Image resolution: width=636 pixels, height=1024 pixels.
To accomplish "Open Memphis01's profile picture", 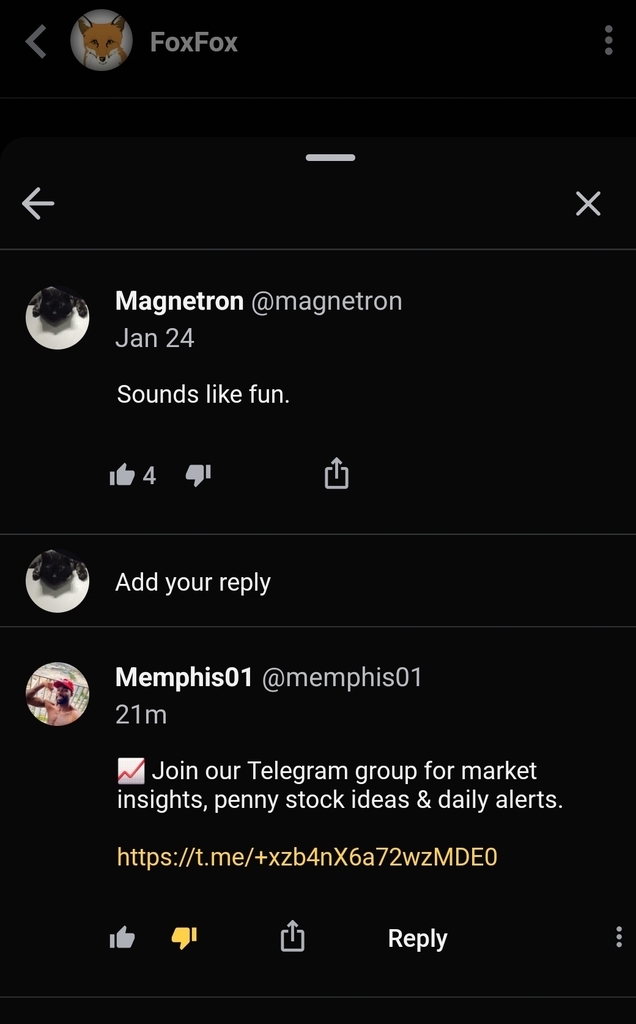I will (x=57, y=693).
